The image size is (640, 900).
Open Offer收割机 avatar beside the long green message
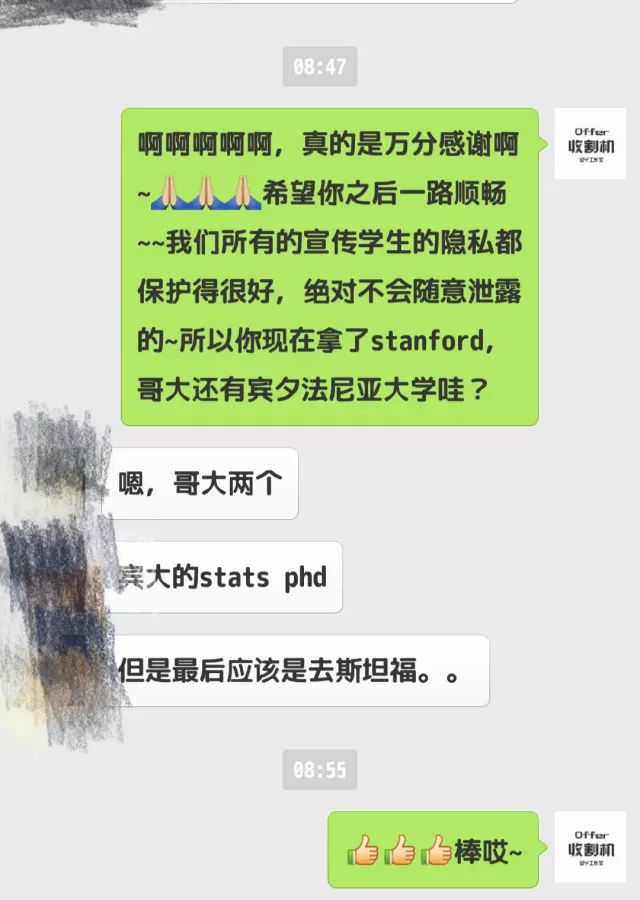(x=590, y=144)
